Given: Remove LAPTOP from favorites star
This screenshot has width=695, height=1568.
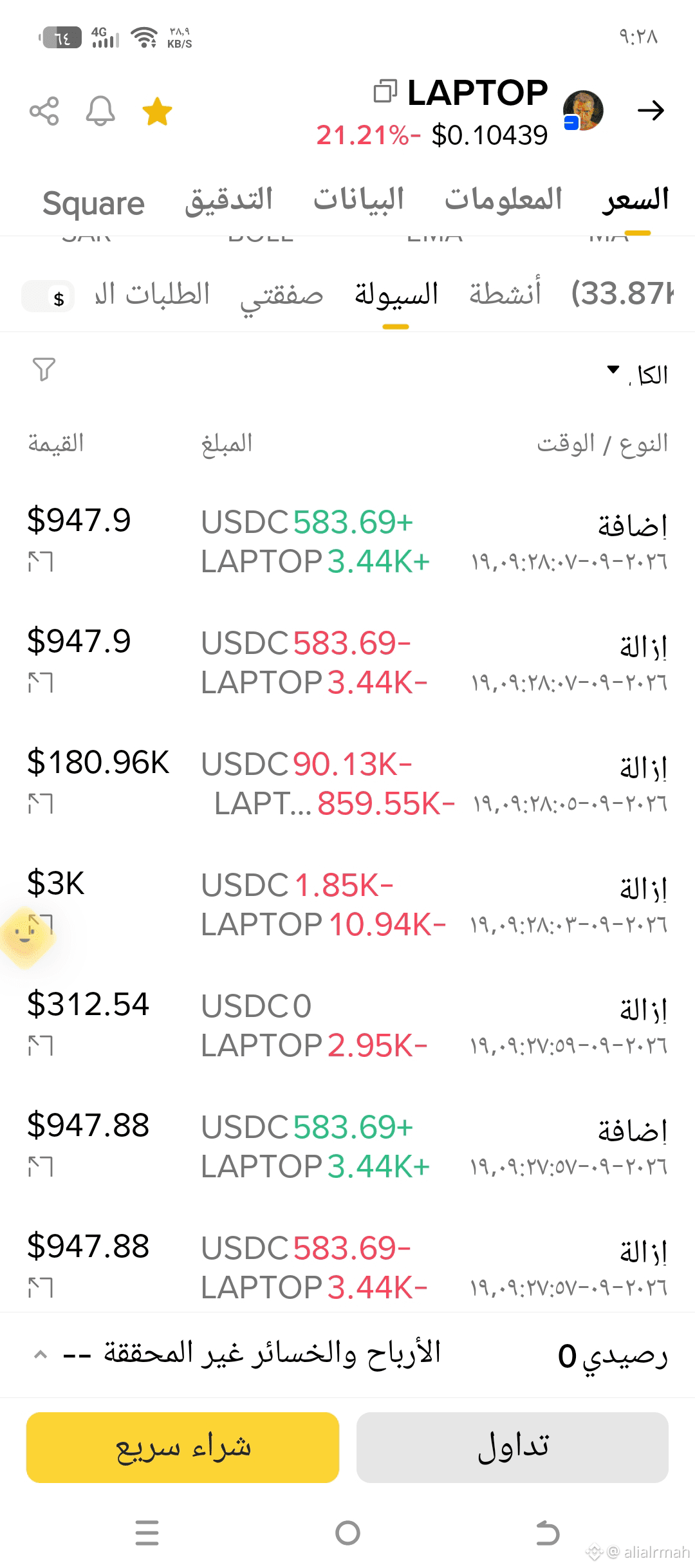Looking at the screenshot, I should click(157, 111).
